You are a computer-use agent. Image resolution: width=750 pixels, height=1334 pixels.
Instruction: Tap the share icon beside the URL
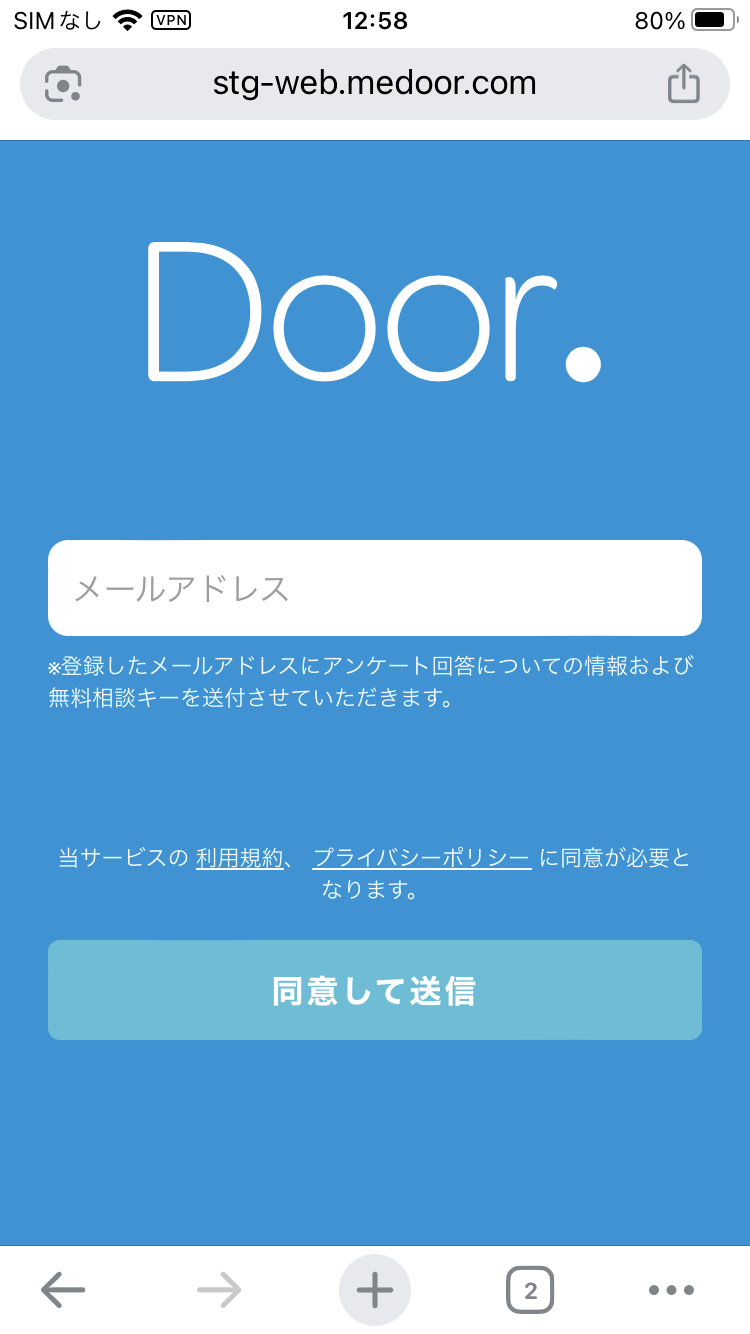pyautogui.click(x=684, y=84)
